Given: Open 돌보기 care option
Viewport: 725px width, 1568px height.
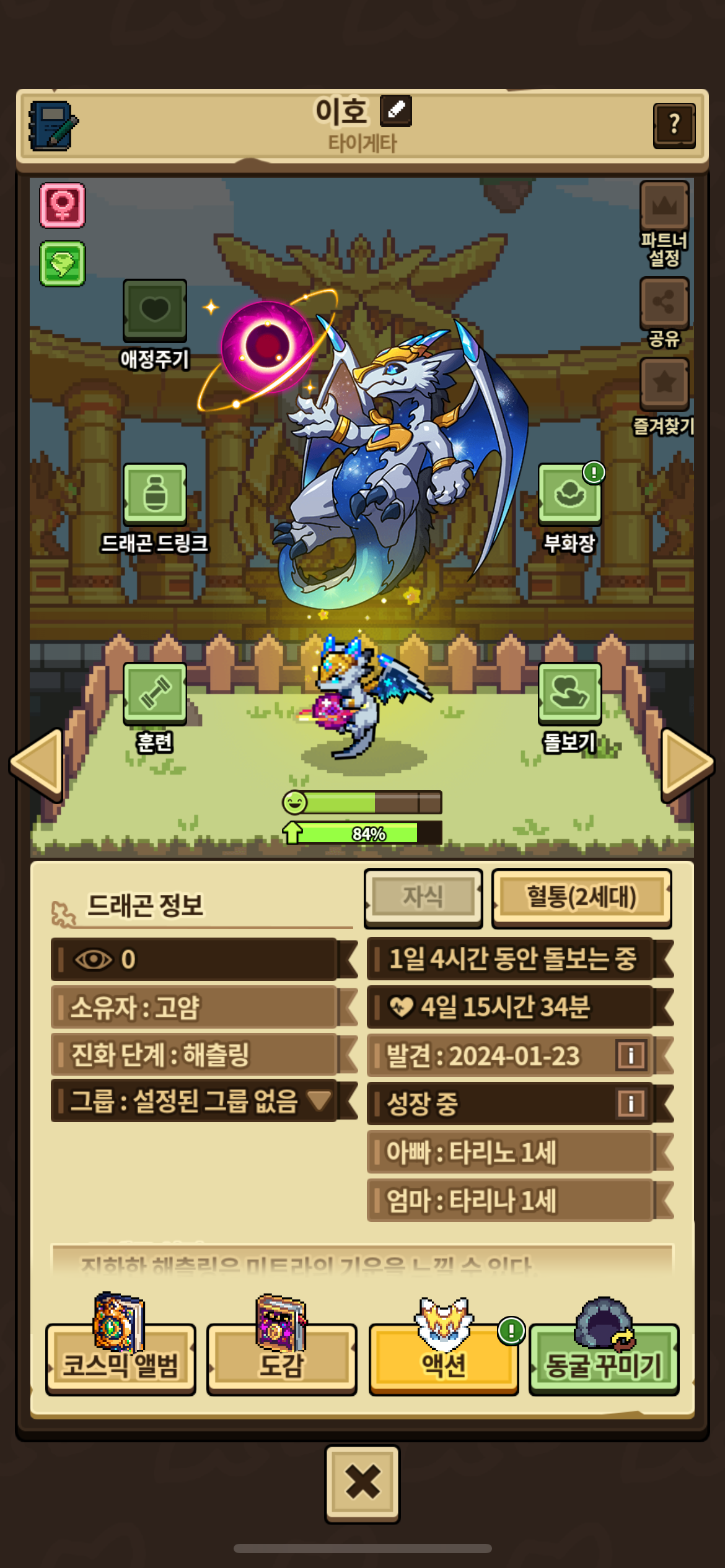Looking at the screenshot, I should click(x=569, y=693).
